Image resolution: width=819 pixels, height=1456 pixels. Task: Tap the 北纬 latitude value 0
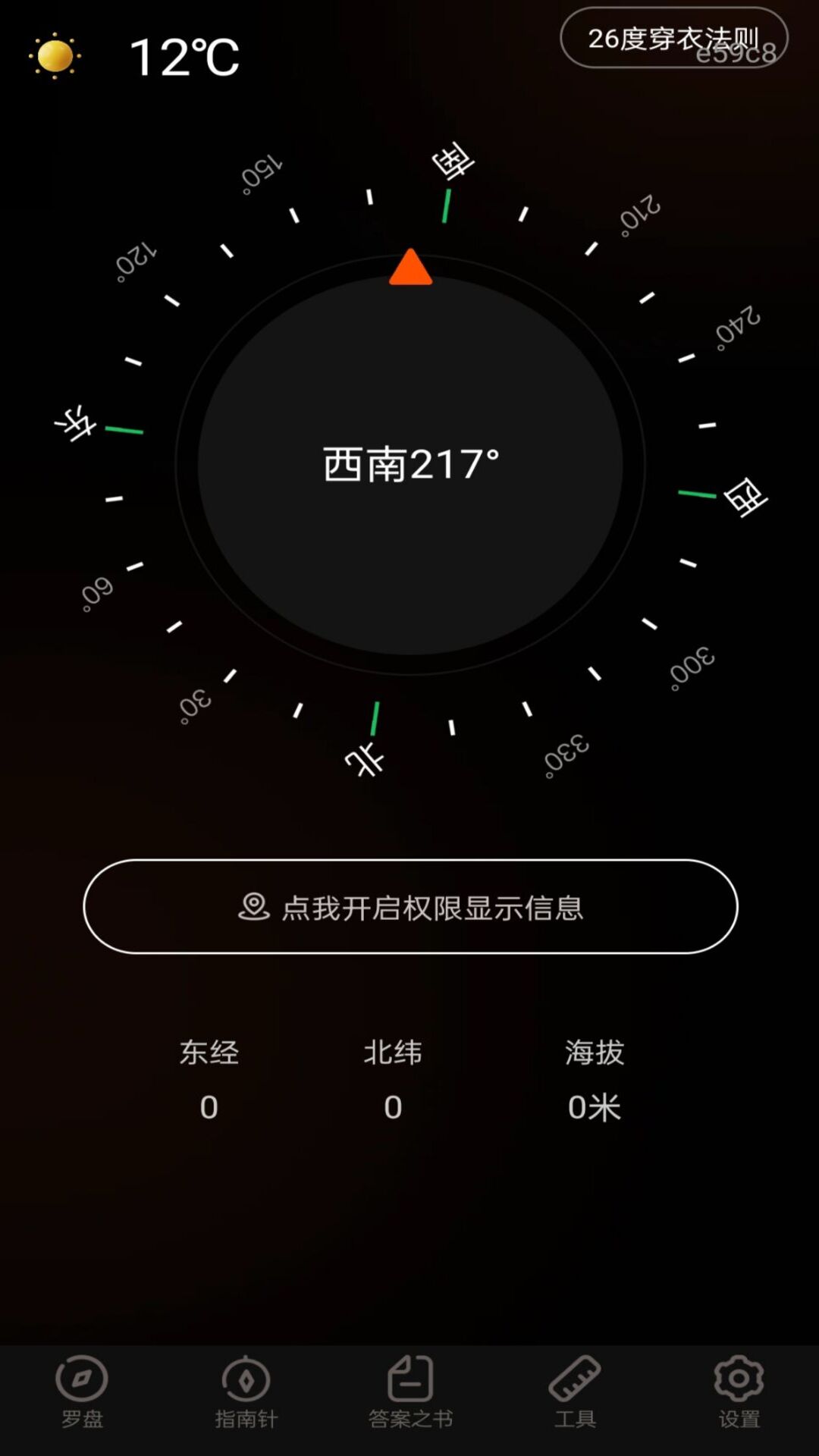[391, 1107]
